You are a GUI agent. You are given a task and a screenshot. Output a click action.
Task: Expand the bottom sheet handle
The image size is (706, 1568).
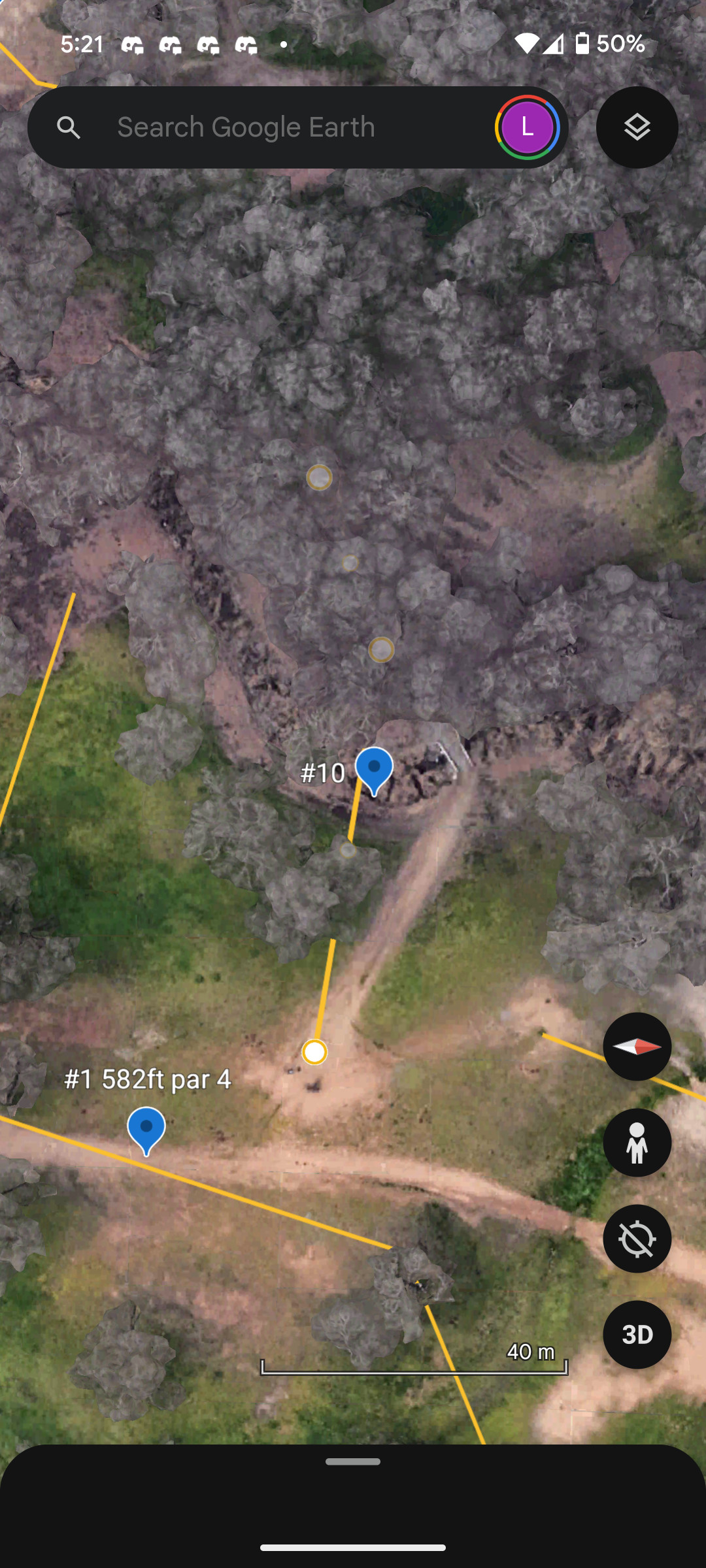click(353, 1462)
